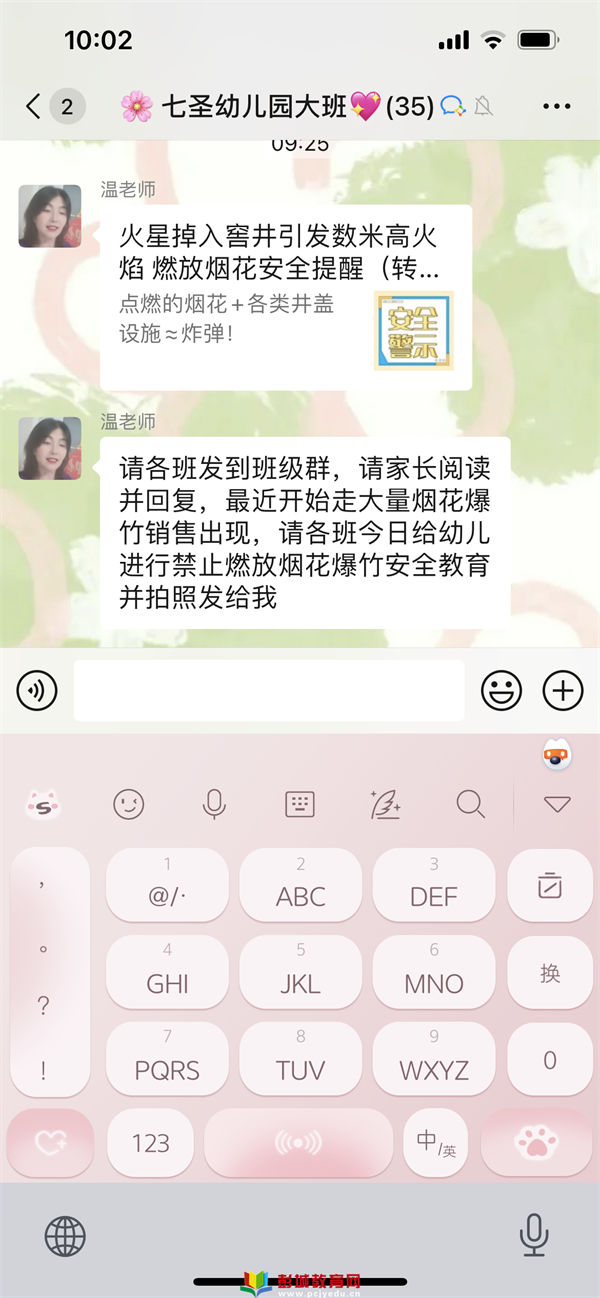
Task: Start keyboard voice dictation from toolbar
Action: point(214,803)
